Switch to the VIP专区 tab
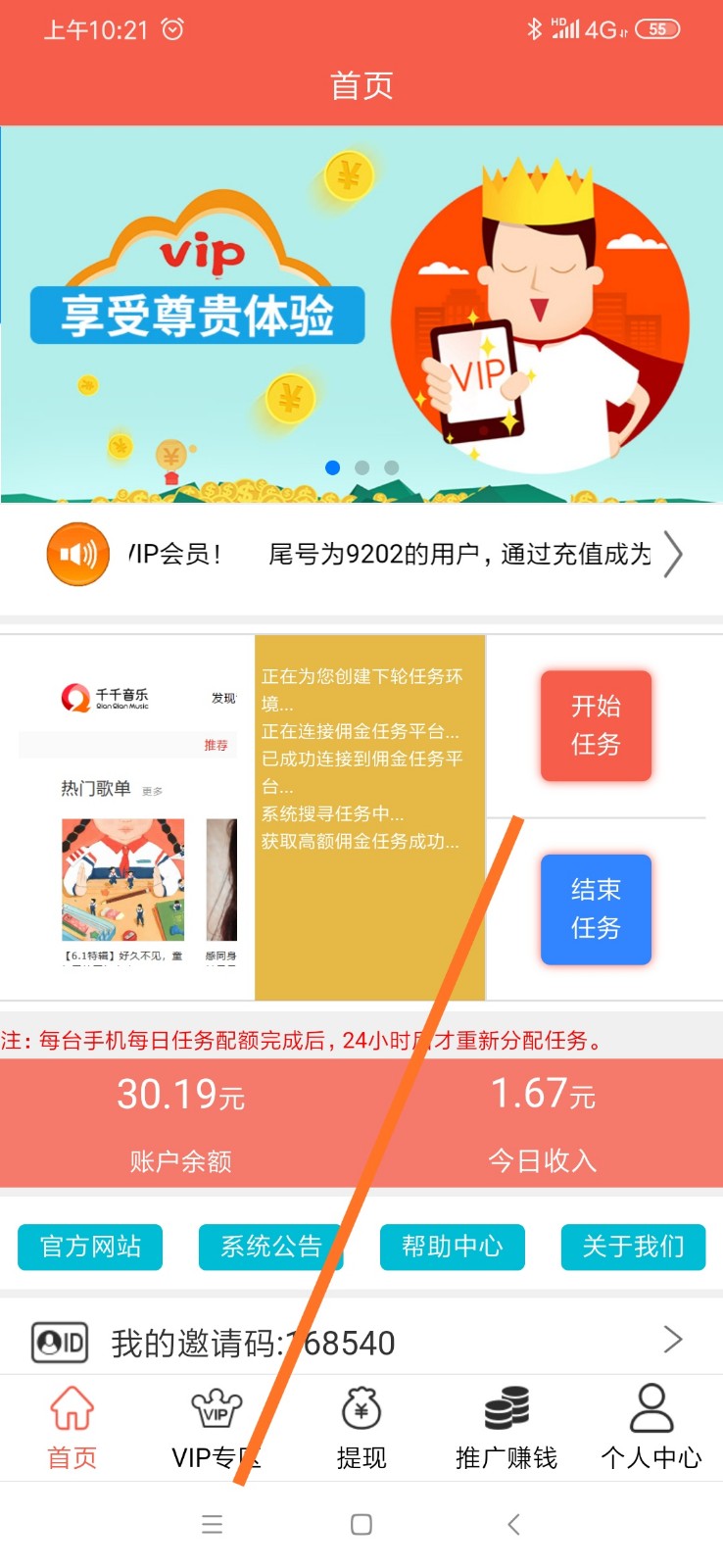Image resolution: width=723 pixels, height=1568 pixels. click(216, 1428)
